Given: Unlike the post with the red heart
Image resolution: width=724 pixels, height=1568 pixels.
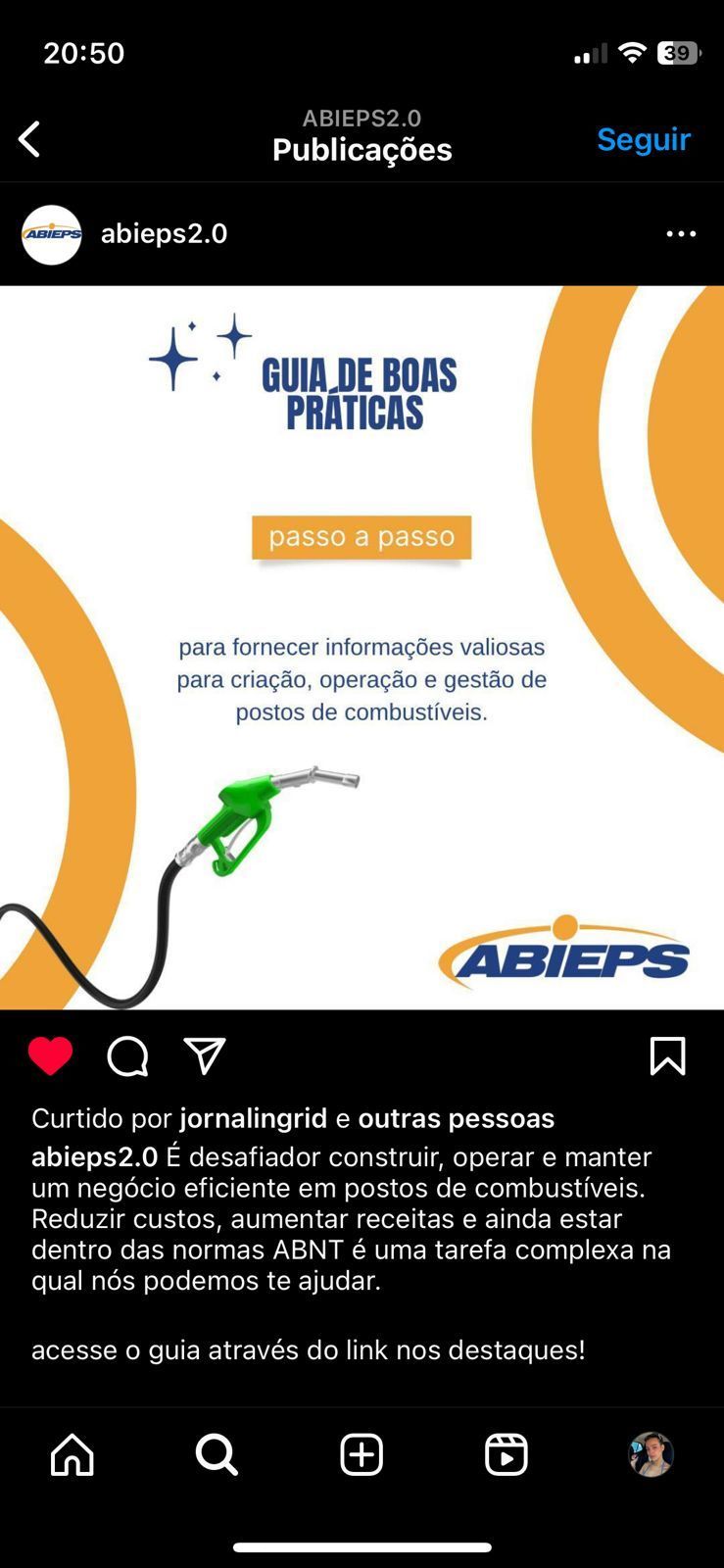Looking at the screenshot, I should (50, 1056).
